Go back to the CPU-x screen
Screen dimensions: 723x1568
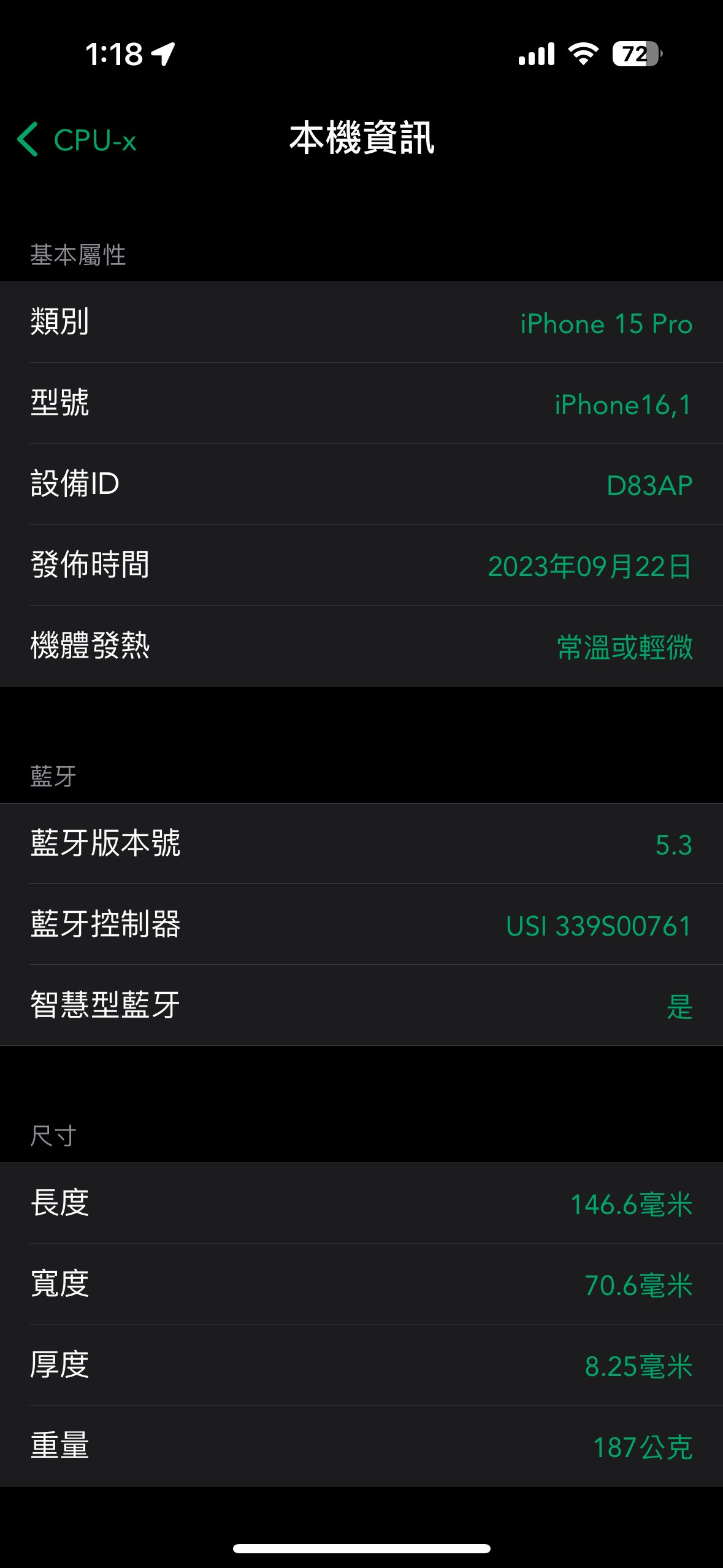click(x=77, y=140)
